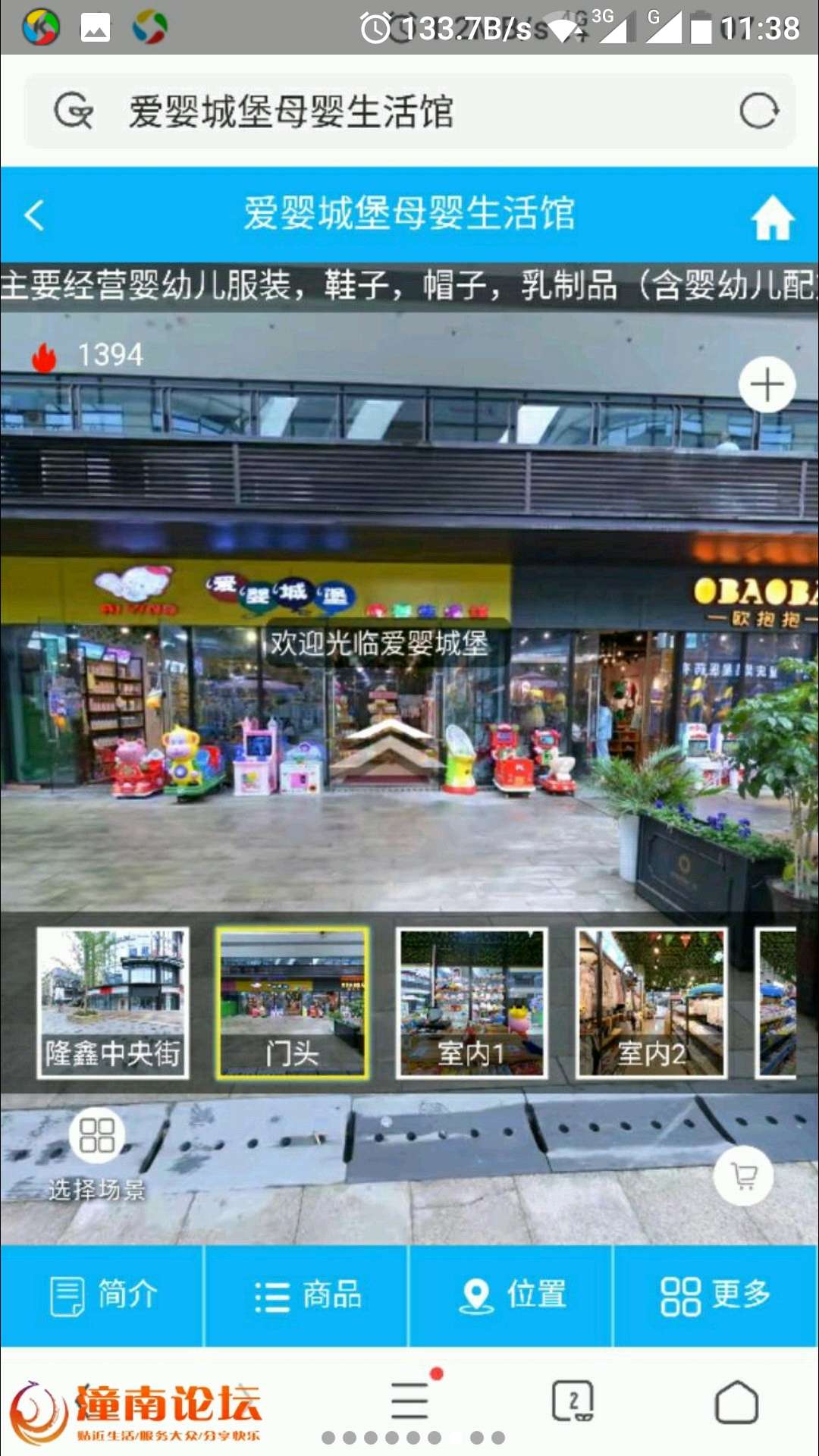Show the store 位置 location
The height and width of the screenshot is (1456, 819).
coord(512,1294)
